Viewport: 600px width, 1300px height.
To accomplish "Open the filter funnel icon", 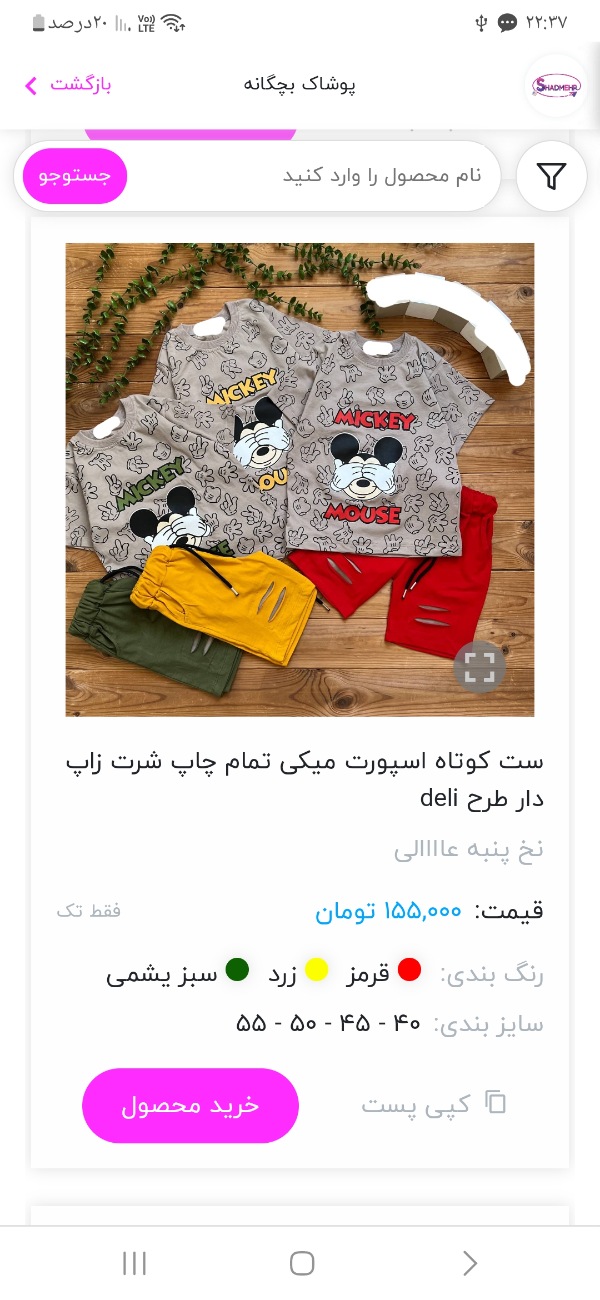I will coord(551,177).
